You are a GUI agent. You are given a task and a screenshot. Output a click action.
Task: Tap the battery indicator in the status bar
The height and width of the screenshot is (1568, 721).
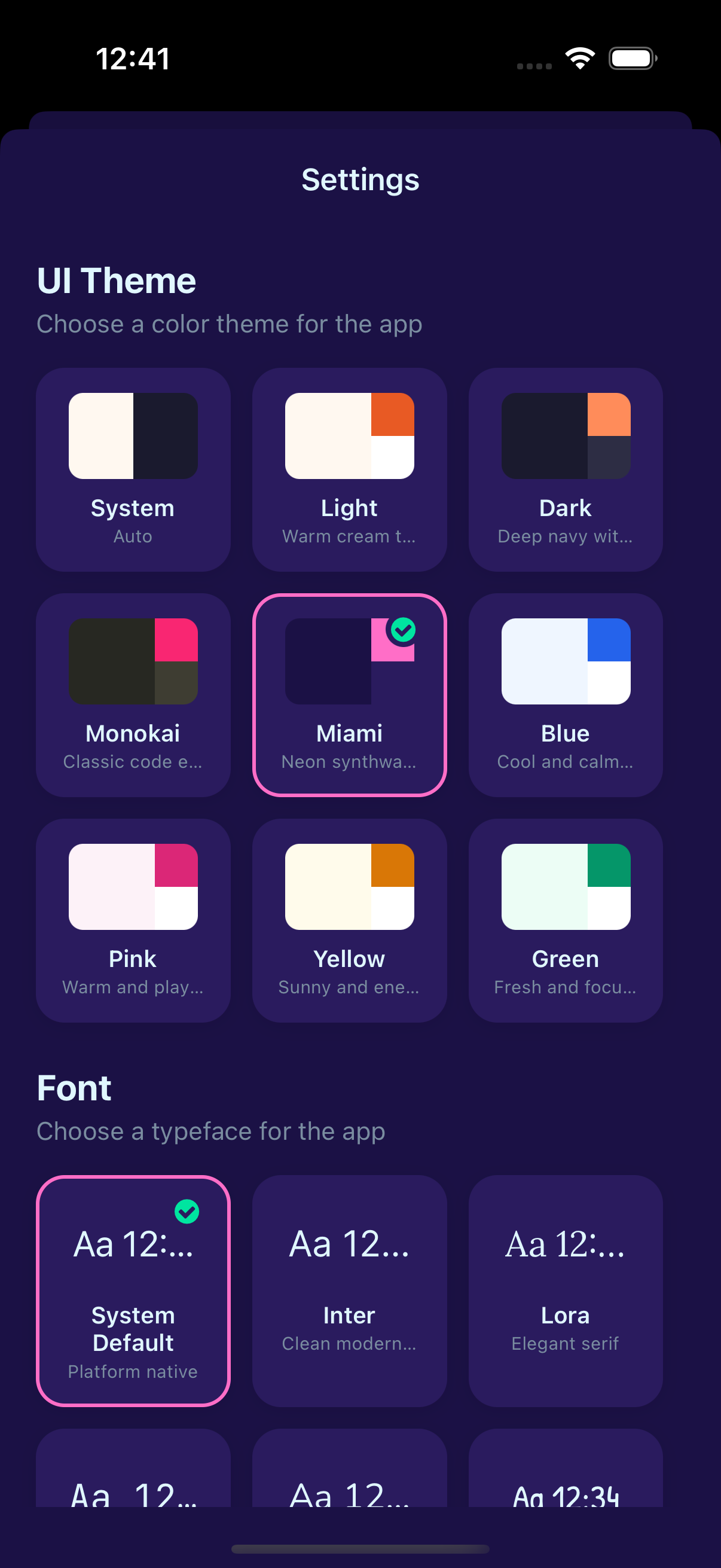631,58
